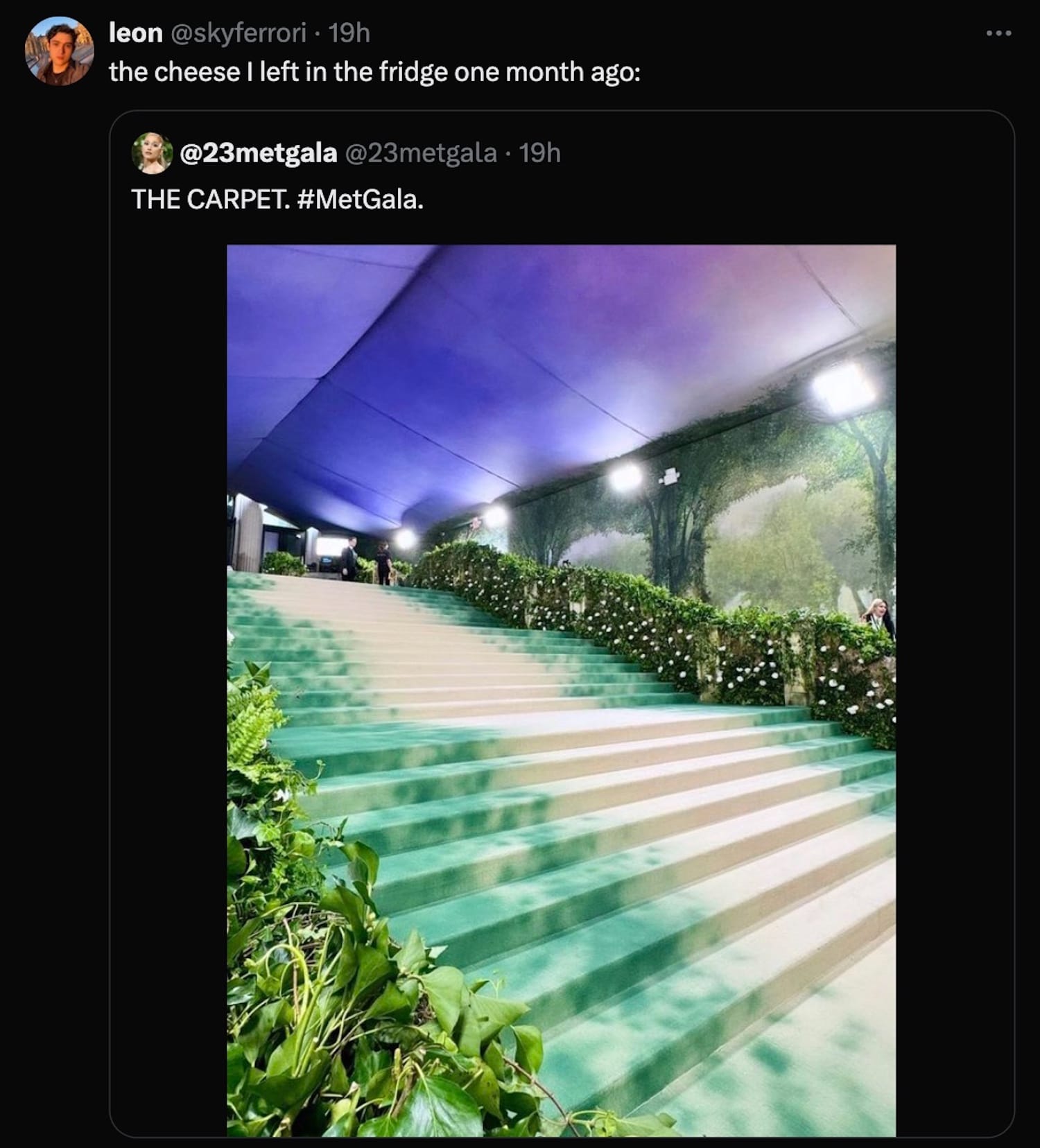Open the @skyferrori profile handle

(x=237, y=33)
